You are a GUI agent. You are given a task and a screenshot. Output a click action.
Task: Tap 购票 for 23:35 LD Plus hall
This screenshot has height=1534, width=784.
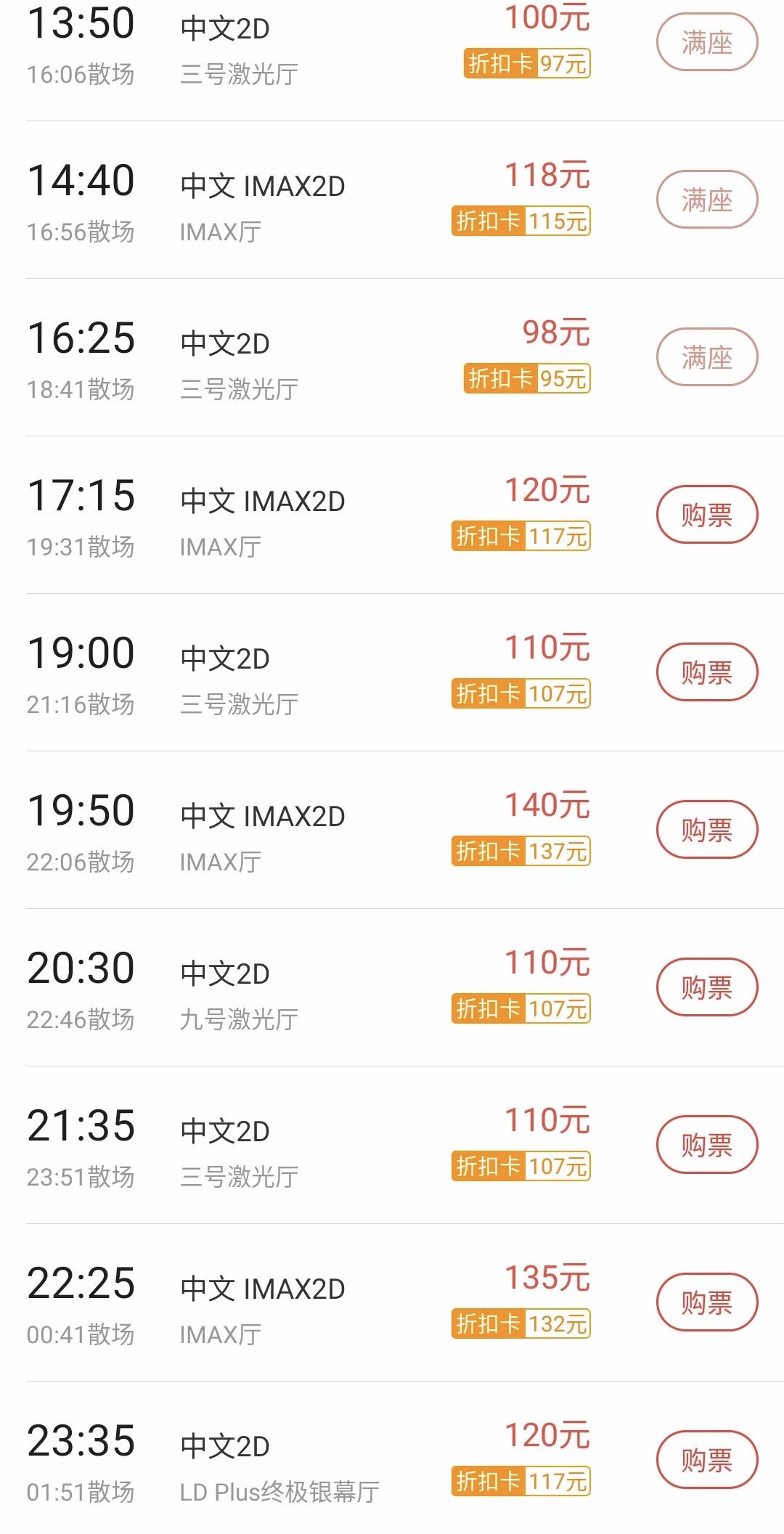[707, 1460]
